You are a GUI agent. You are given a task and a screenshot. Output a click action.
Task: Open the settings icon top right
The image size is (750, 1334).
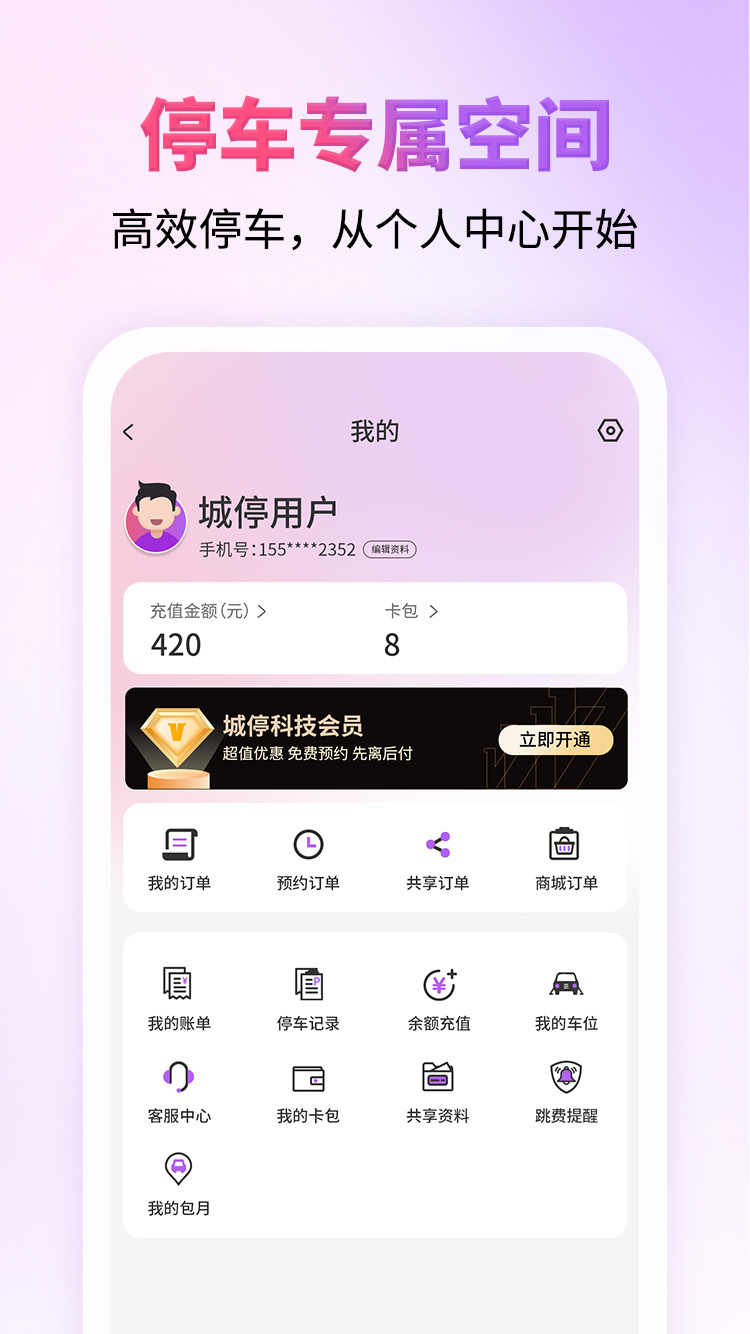click(x=610, y=430)
